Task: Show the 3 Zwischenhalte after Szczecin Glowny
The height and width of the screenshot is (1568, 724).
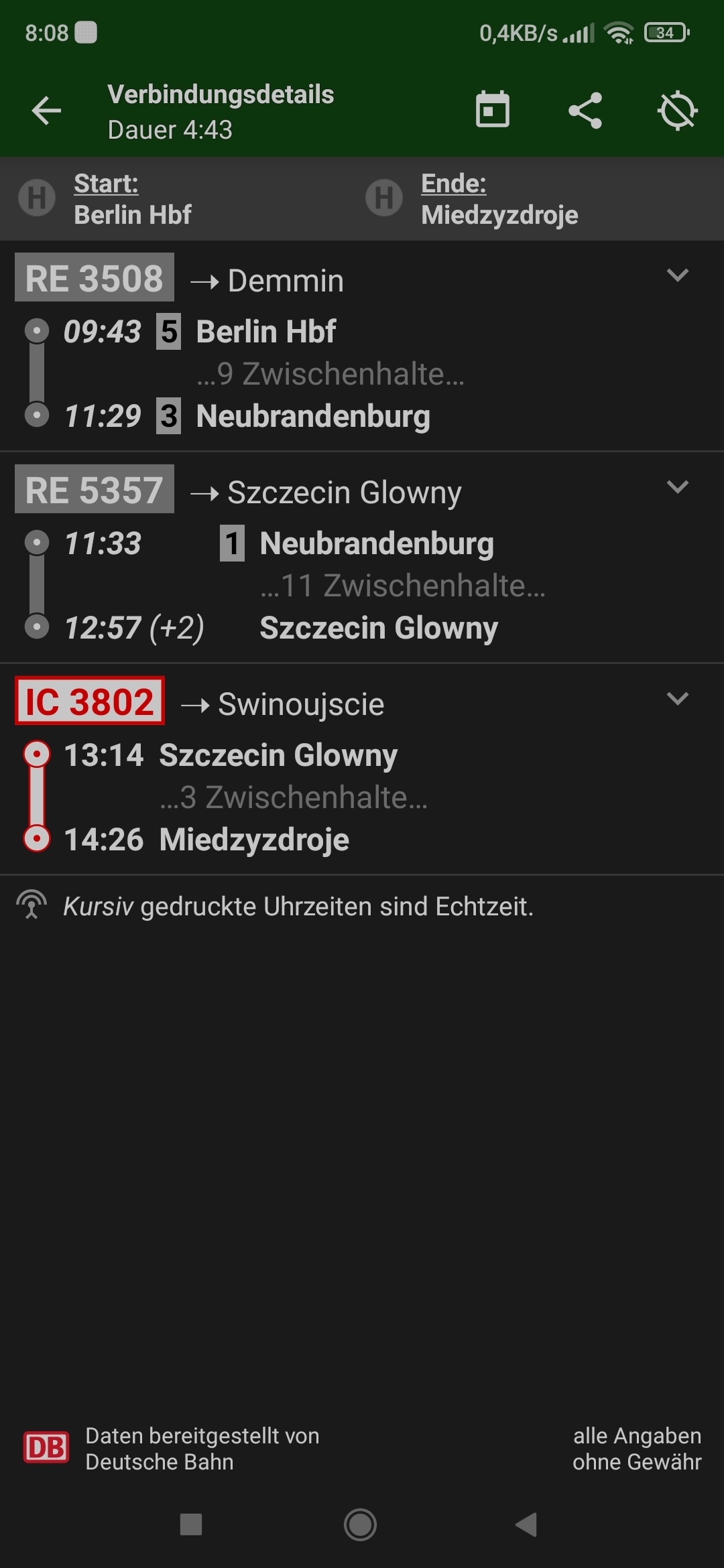Action: (x=294, y=797)
